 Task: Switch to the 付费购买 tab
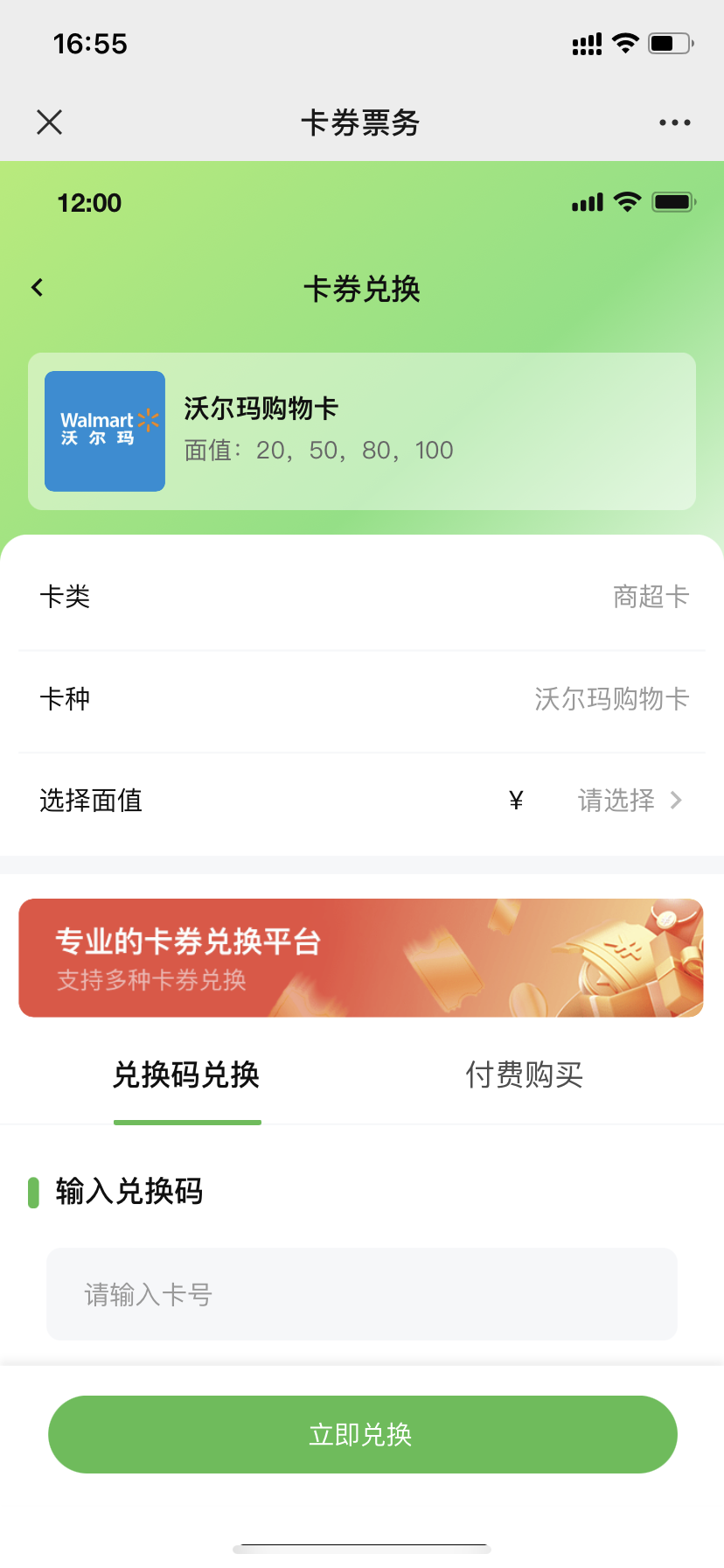(524, 1075)
